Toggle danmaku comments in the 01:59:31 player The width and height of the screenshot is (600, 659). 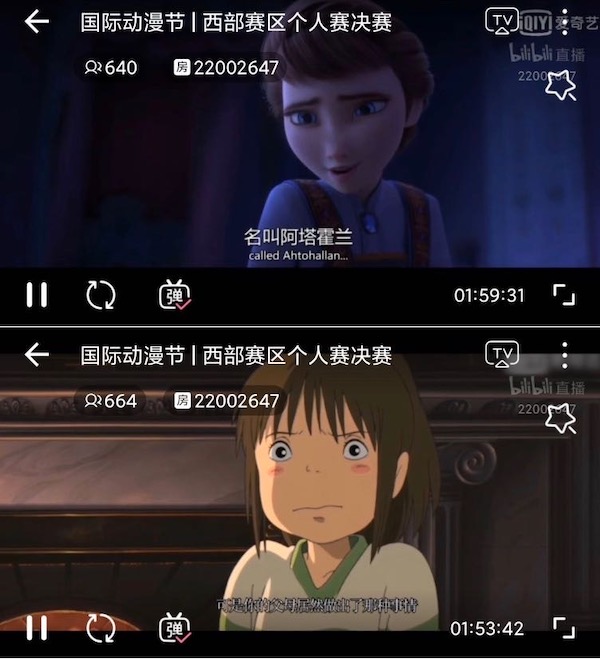pyautogui.click(x=174, y=295)
